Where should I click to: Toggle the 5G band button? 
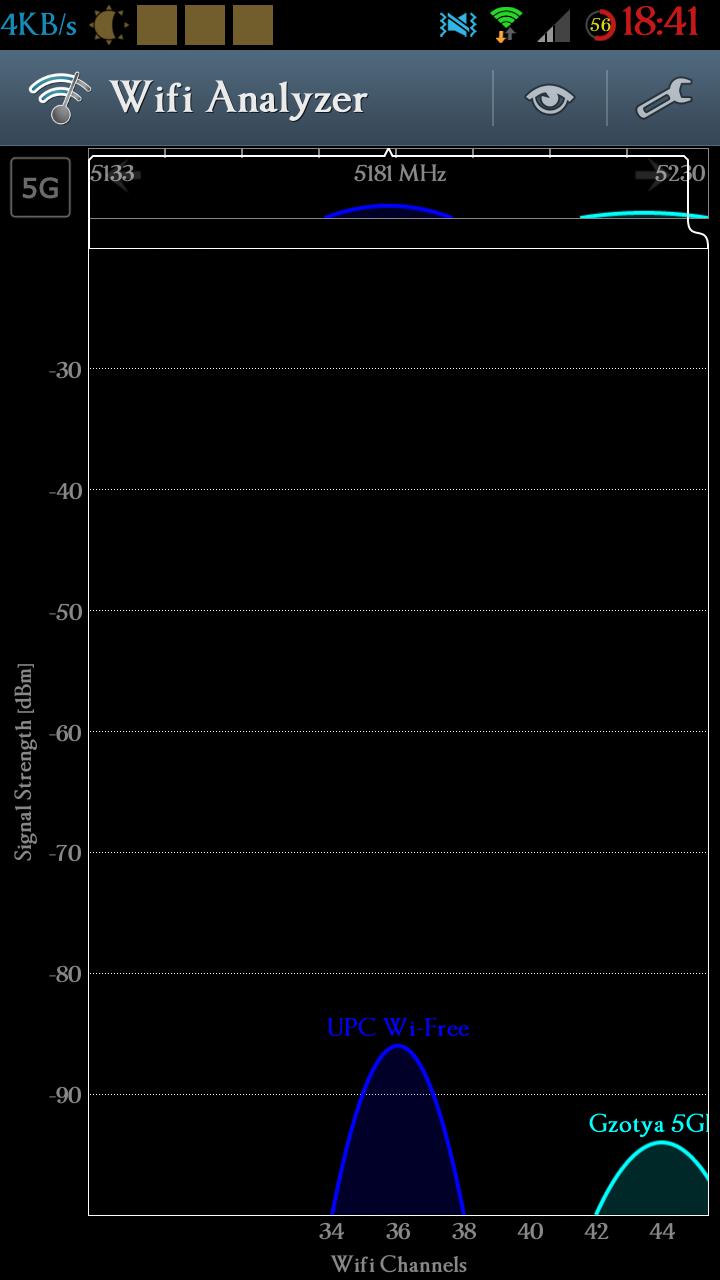[x=41, y=187]
